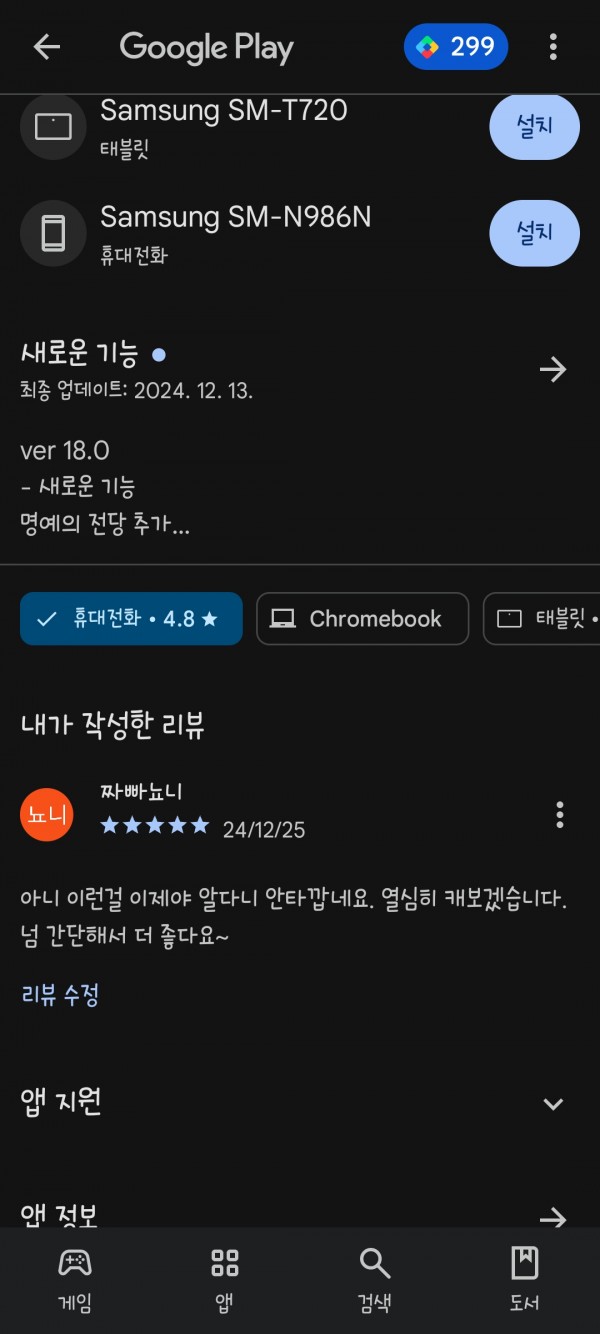Tap 리뷰 수정 to edit review
This screenshot has height=1334, width=600.
(x=60, y=995)
